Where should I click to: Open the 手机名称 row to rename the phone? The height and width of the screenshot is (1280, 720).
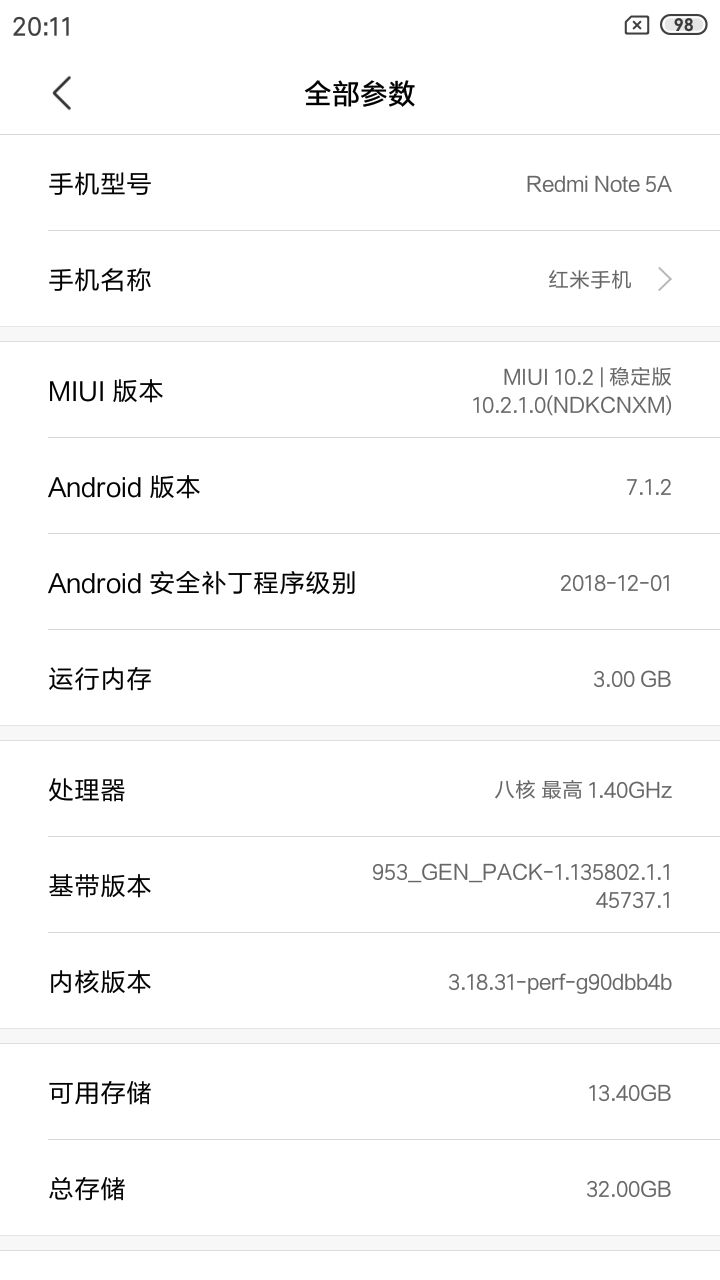point(360,279)
